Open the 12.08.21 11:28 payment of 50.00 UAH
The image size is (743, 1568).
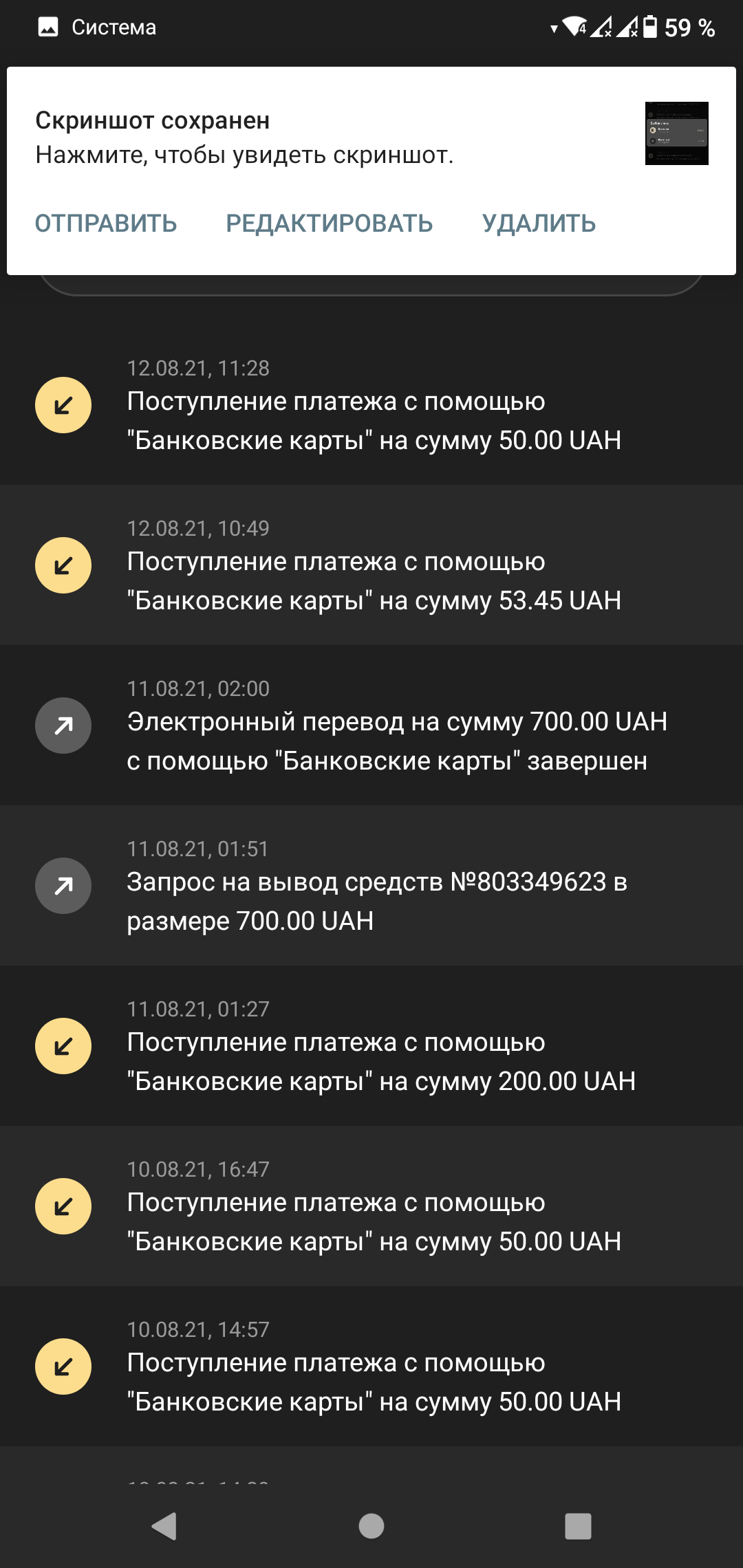tap(371, 405)
